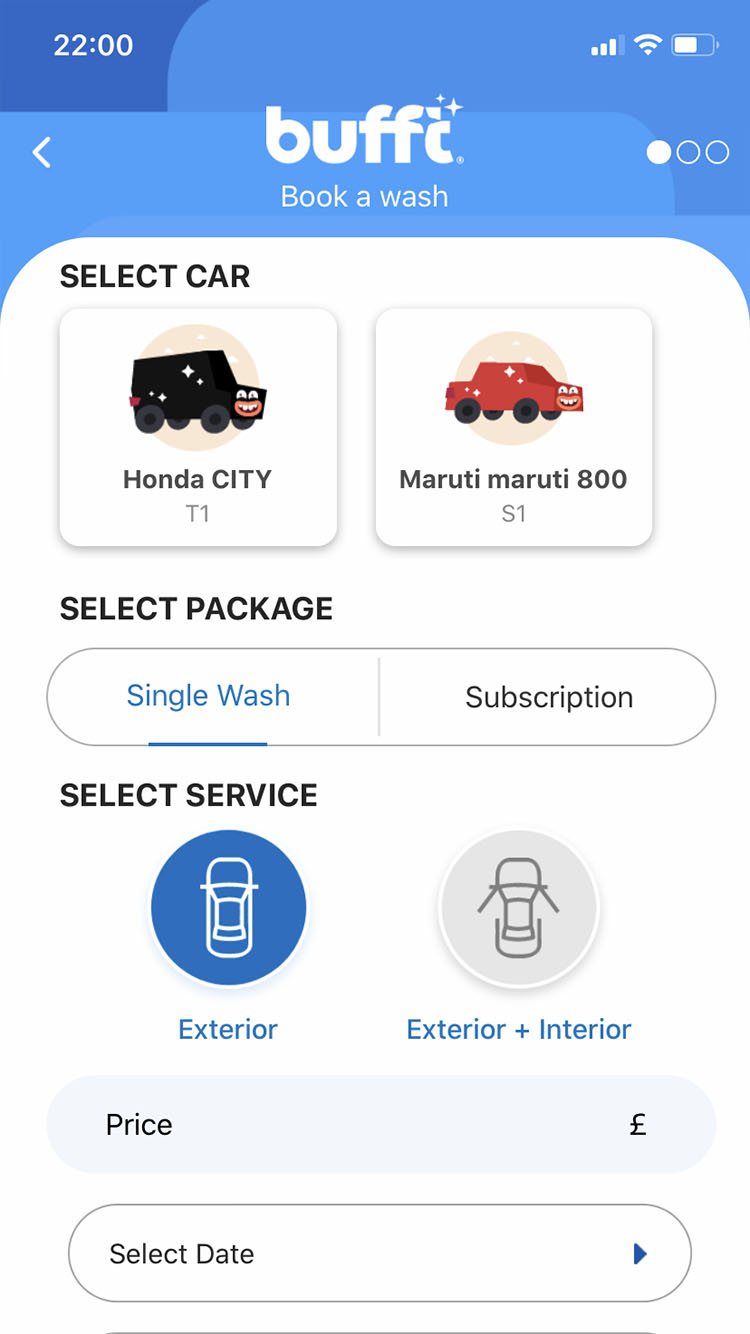Pick the Exterior + Interior service option
Viewport: 750px width, 1334px height.
518,908
